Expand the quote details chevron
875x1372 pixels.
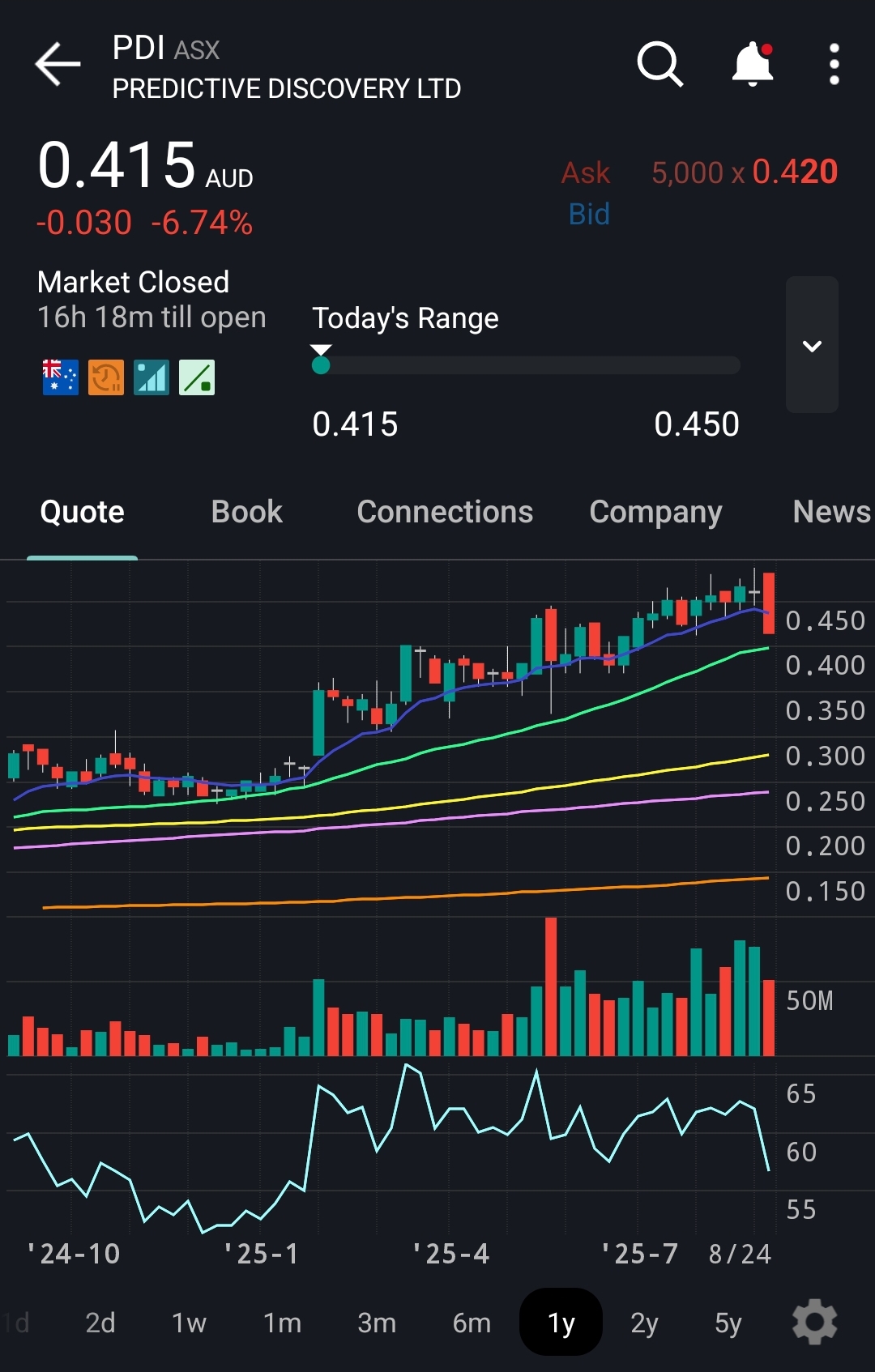point(811,345)
